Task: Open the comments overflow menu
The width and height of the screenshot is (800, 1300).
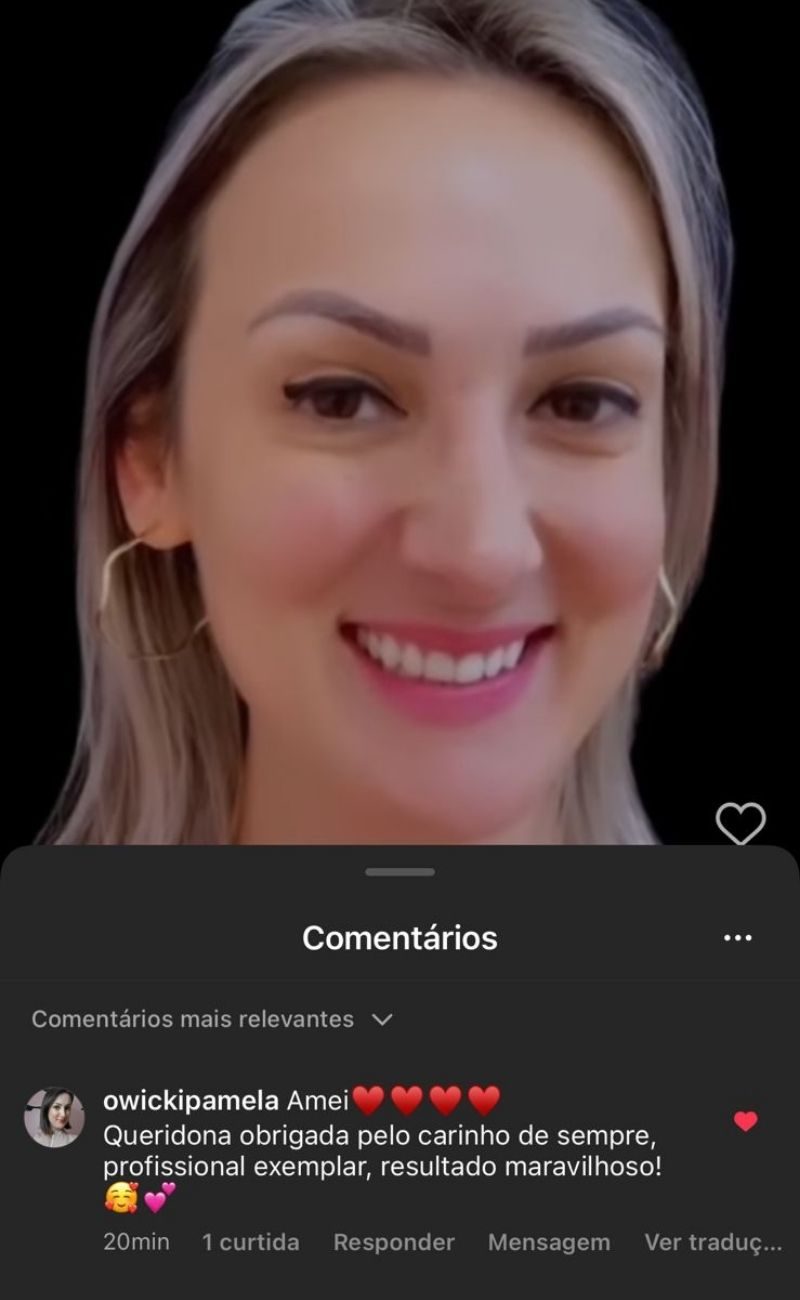Action: point(737,938)
